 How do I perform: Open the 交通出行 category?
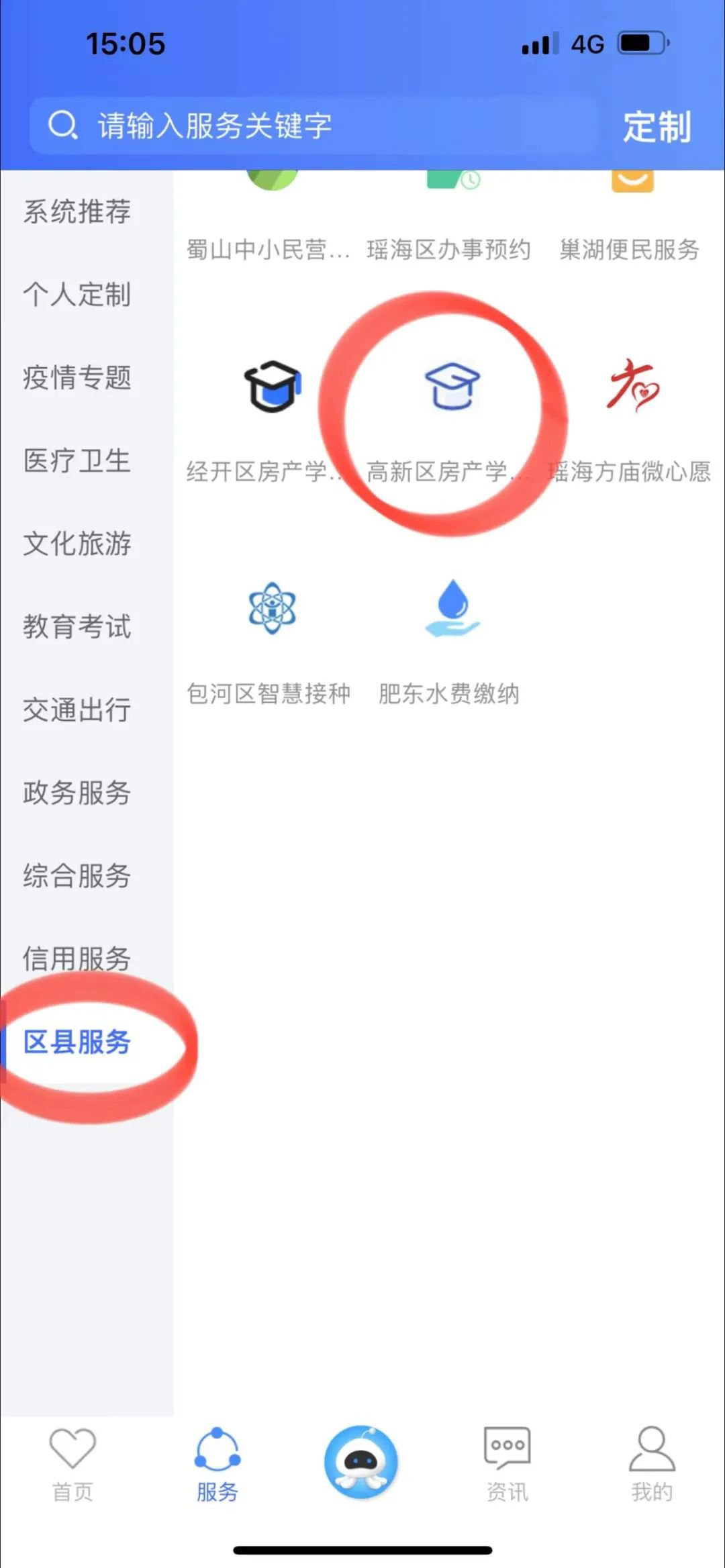click(77, 709)
